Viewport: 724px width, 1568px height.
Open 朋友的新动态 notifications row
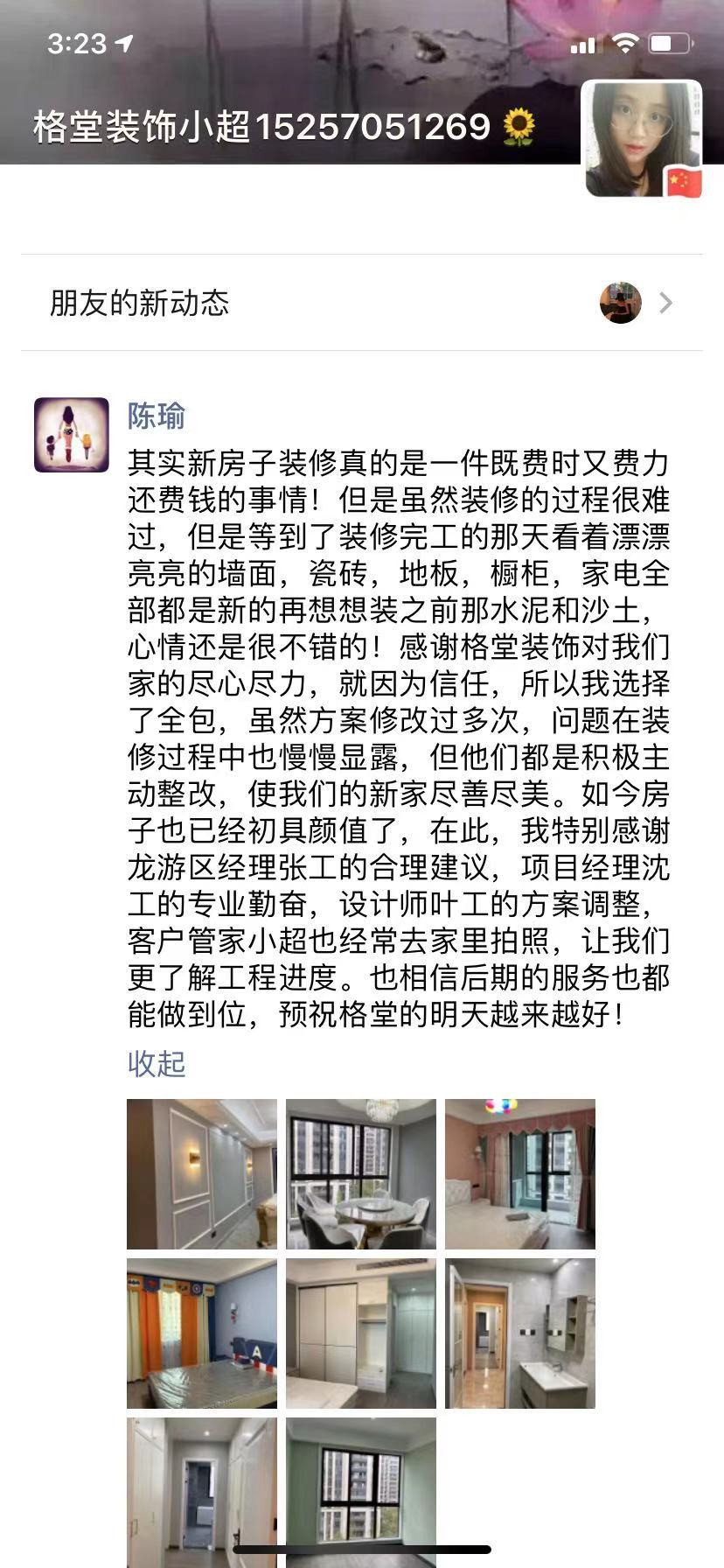(362, 303)
